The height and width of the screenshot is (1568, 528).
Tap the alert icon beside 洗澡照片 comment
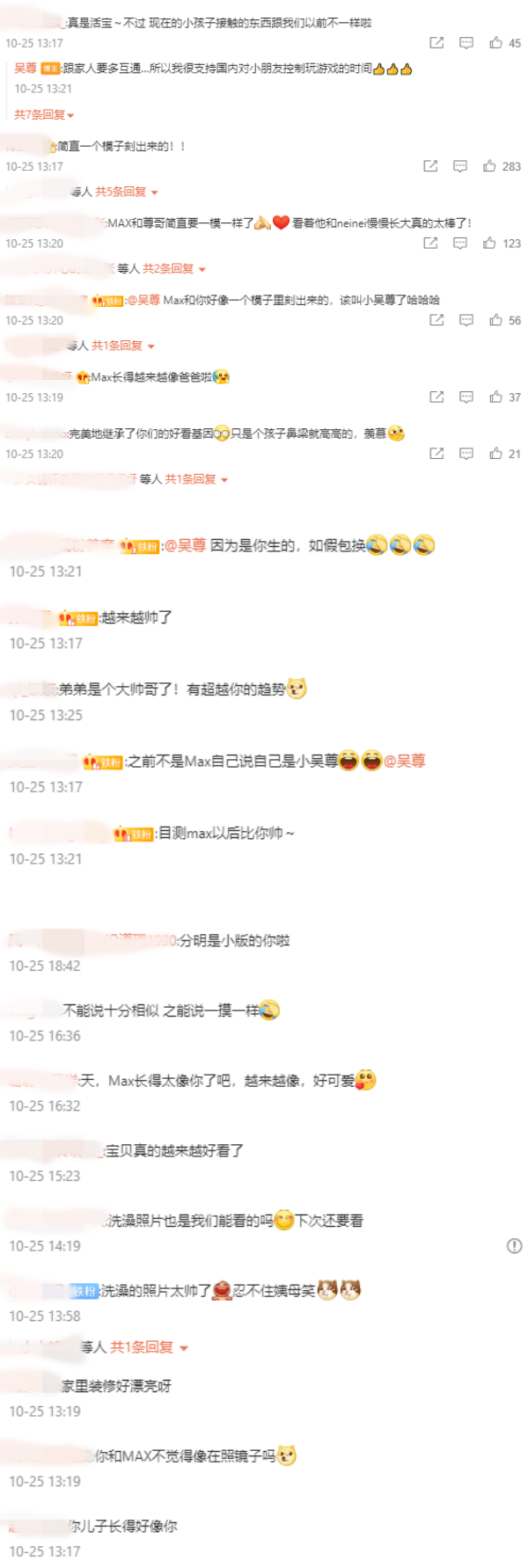point(515,1245)
